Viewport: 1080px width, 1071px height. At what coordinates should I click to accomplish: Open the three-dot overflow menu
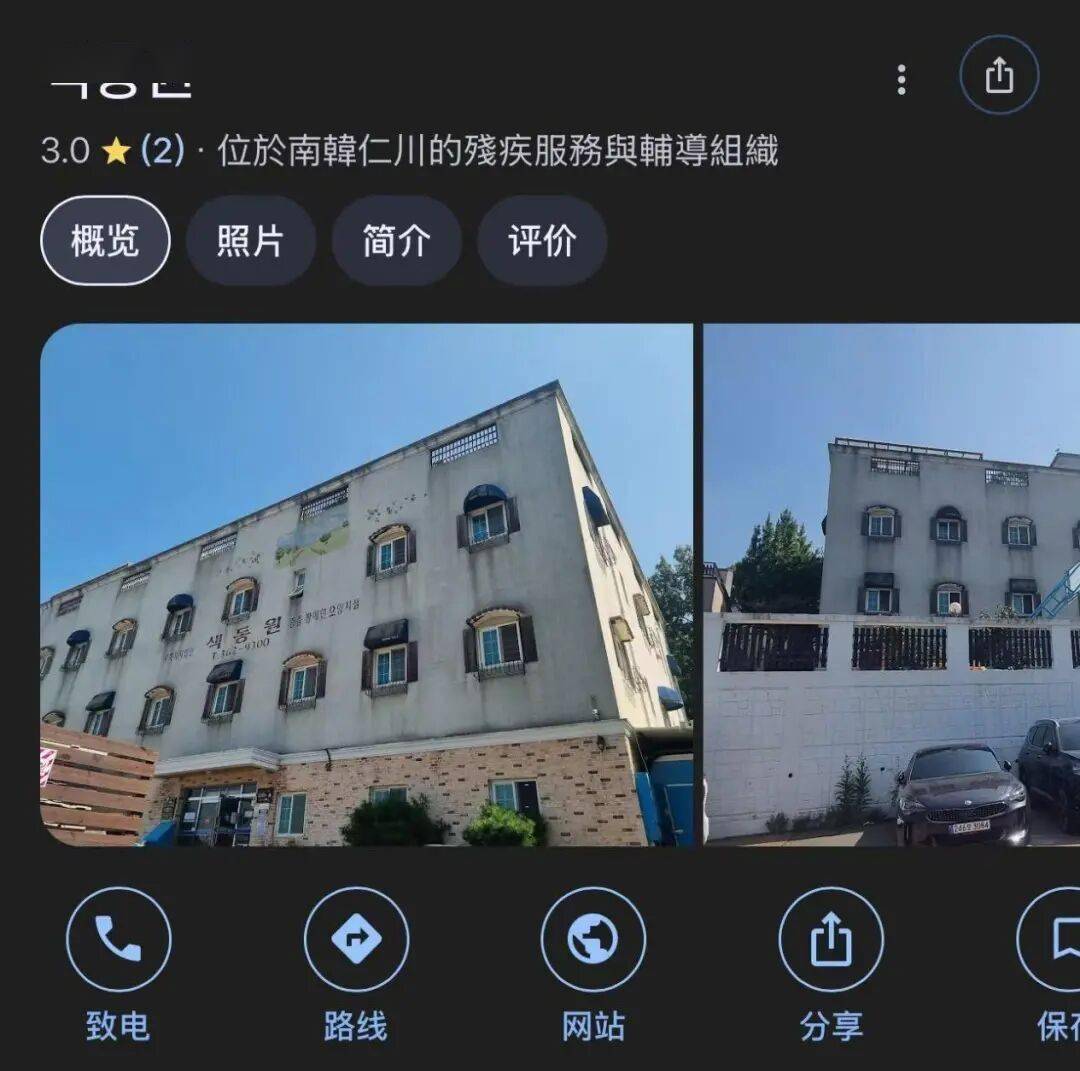[901, 80]
